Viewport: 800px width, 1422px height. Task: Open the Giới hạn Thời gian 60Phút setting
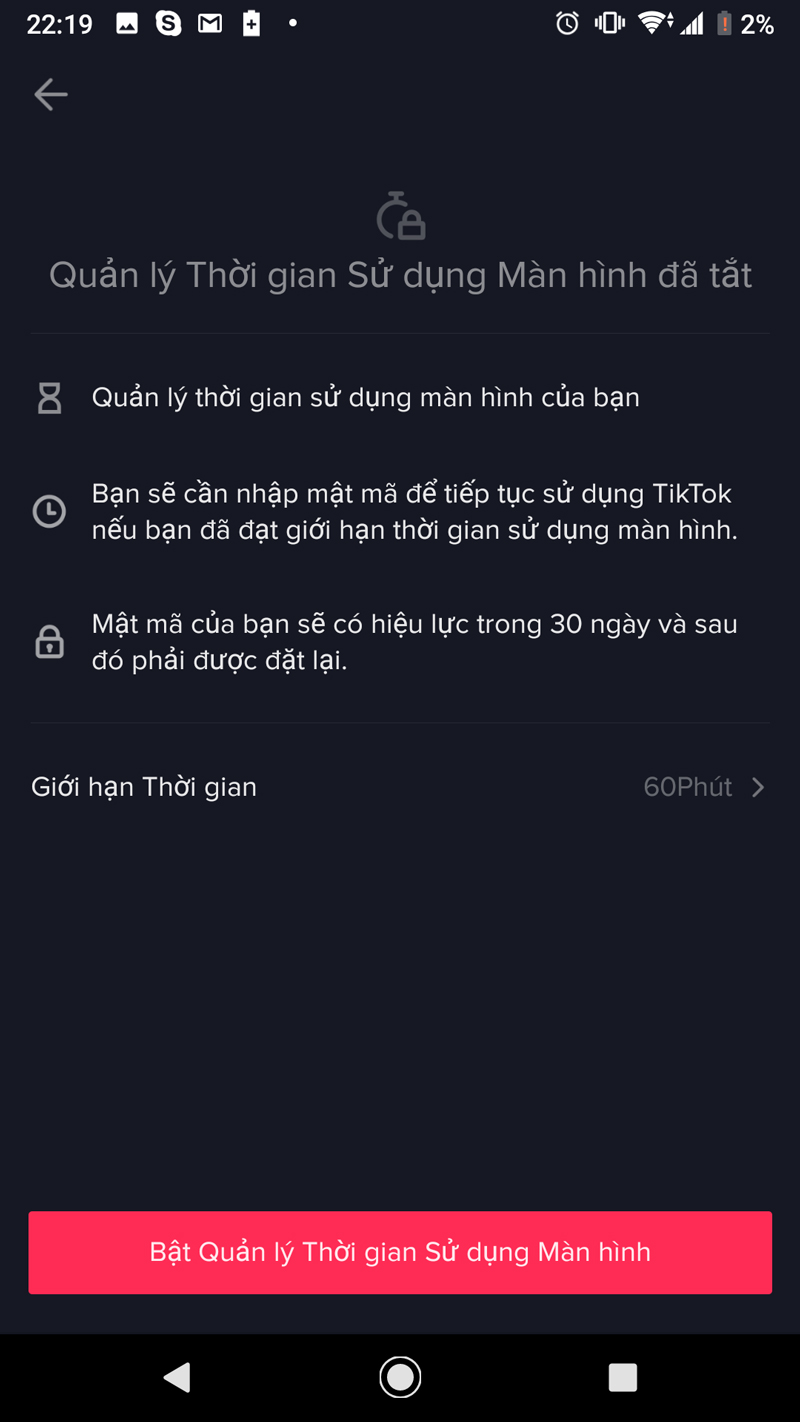(400, 787)
